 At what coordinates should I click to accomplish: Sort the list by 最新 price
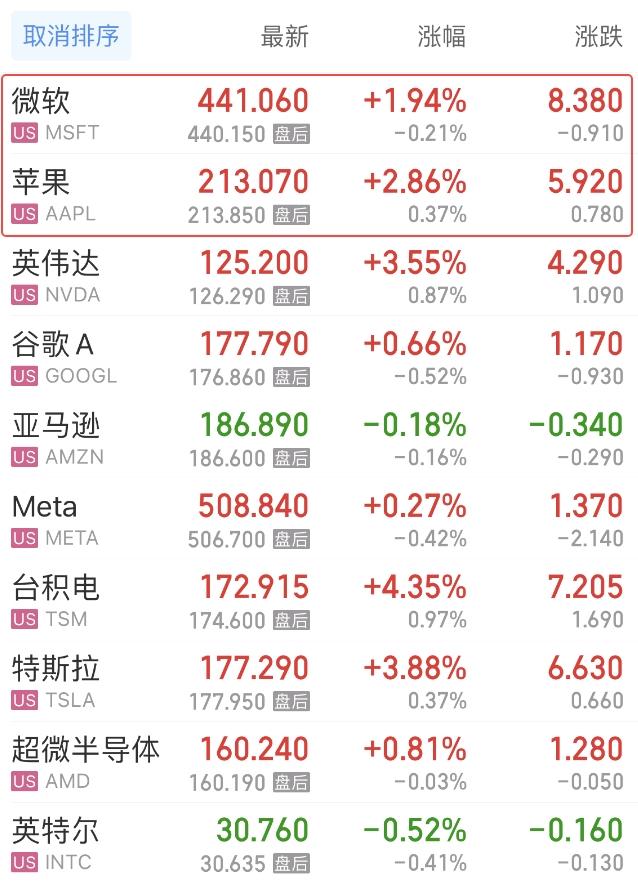[x=285, y=37]
